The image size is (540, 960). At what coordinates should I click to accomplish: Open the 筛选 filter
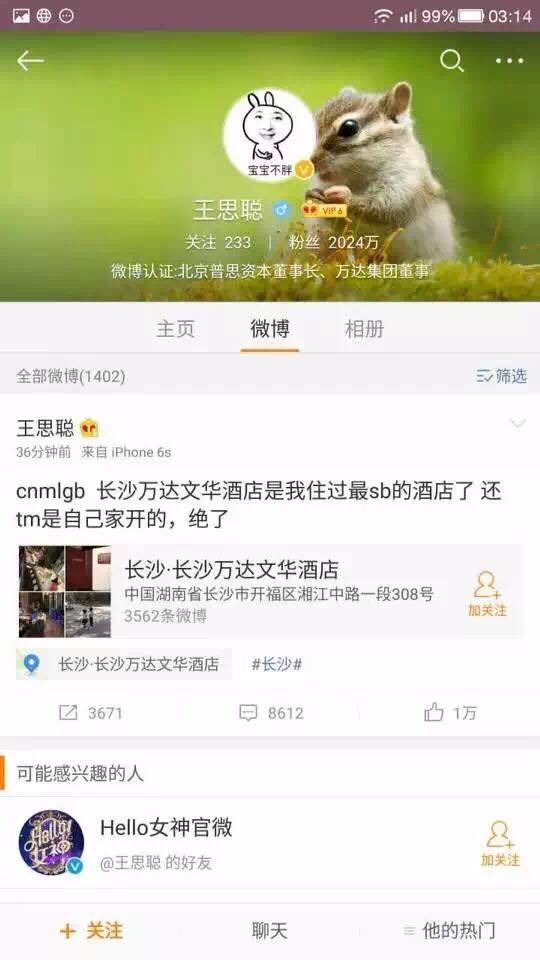(x=501, y=376)
